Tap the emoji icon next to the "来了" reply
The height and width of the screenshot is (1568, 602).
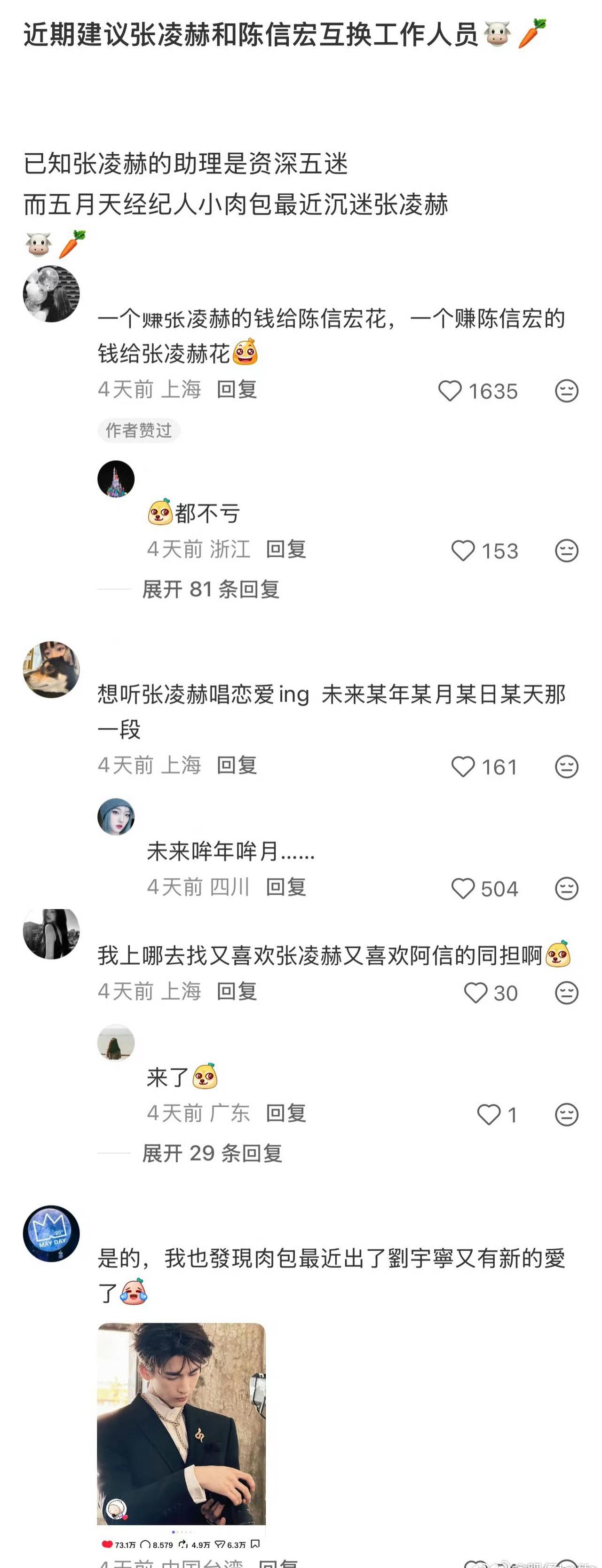pos(566,1114)
